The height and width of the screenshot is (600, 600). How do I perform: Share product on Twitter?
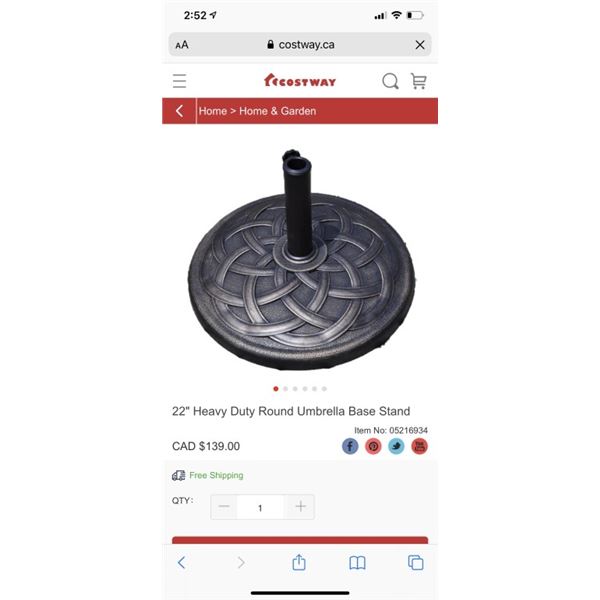396,446
